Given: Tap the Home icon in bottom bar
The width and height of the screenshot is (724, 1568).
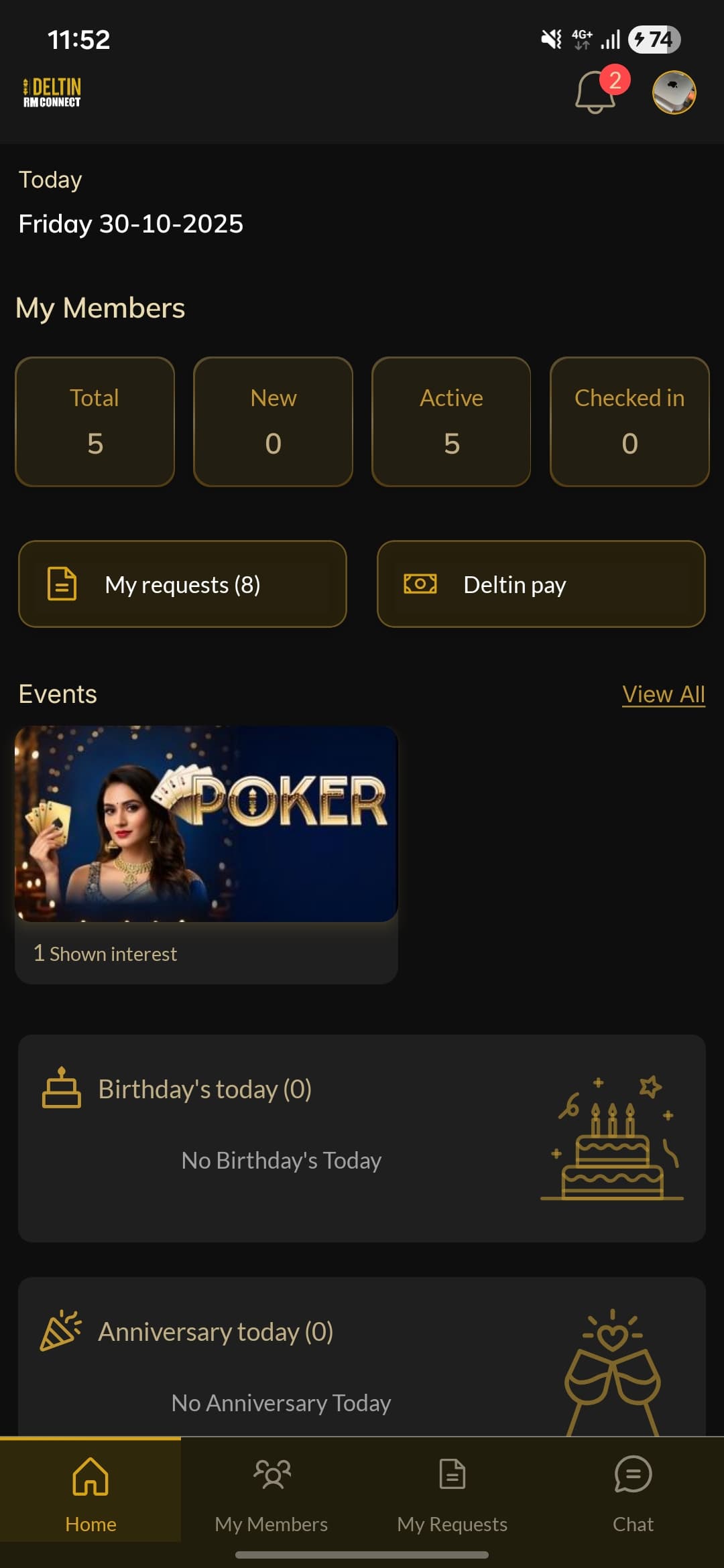Looking at the screenshot, I should pyautogui.click(x=90, y=1494).
